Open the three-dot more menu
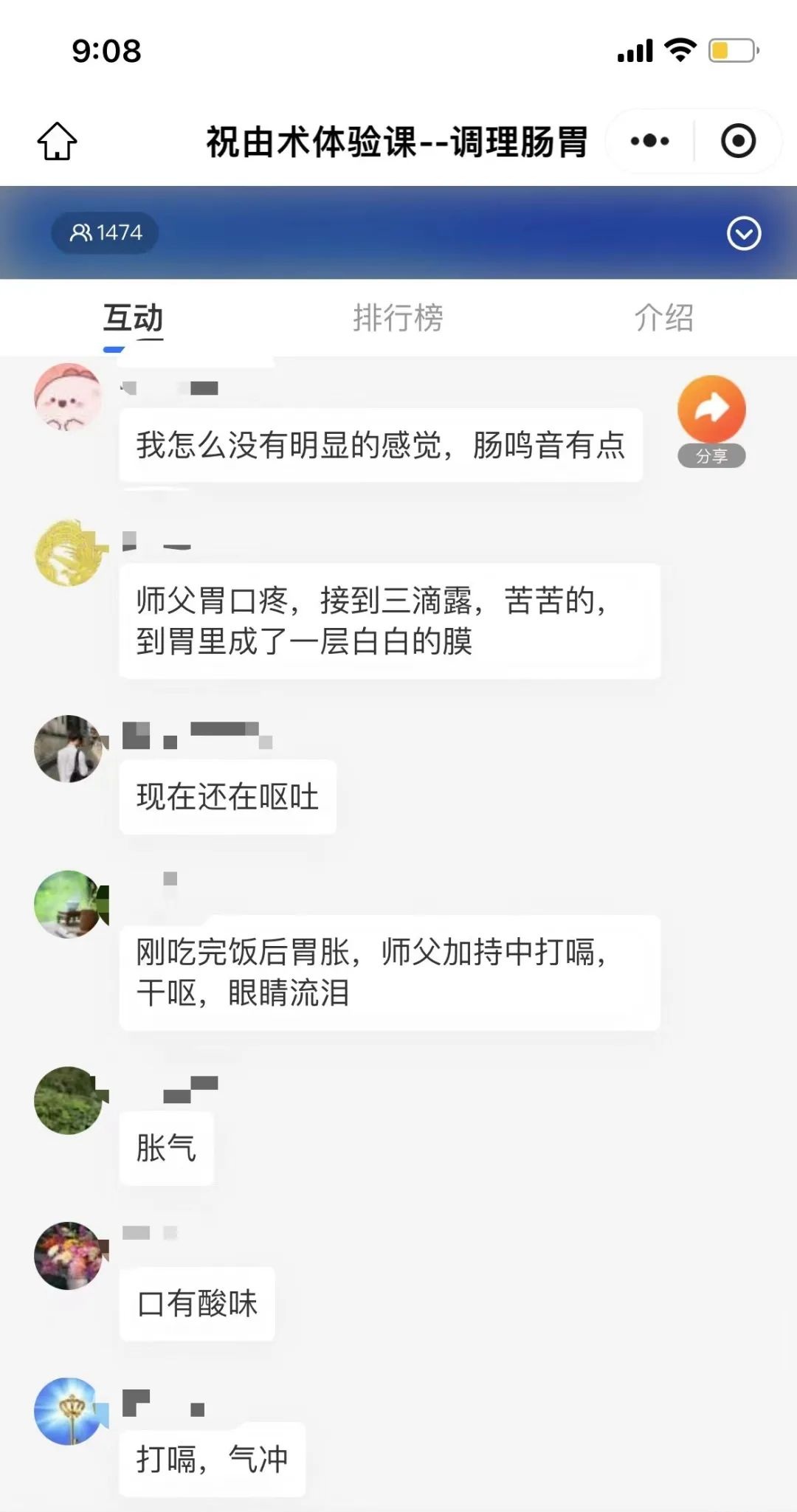Viewport: 797px width, 1512px height. [x=650, y=141]
